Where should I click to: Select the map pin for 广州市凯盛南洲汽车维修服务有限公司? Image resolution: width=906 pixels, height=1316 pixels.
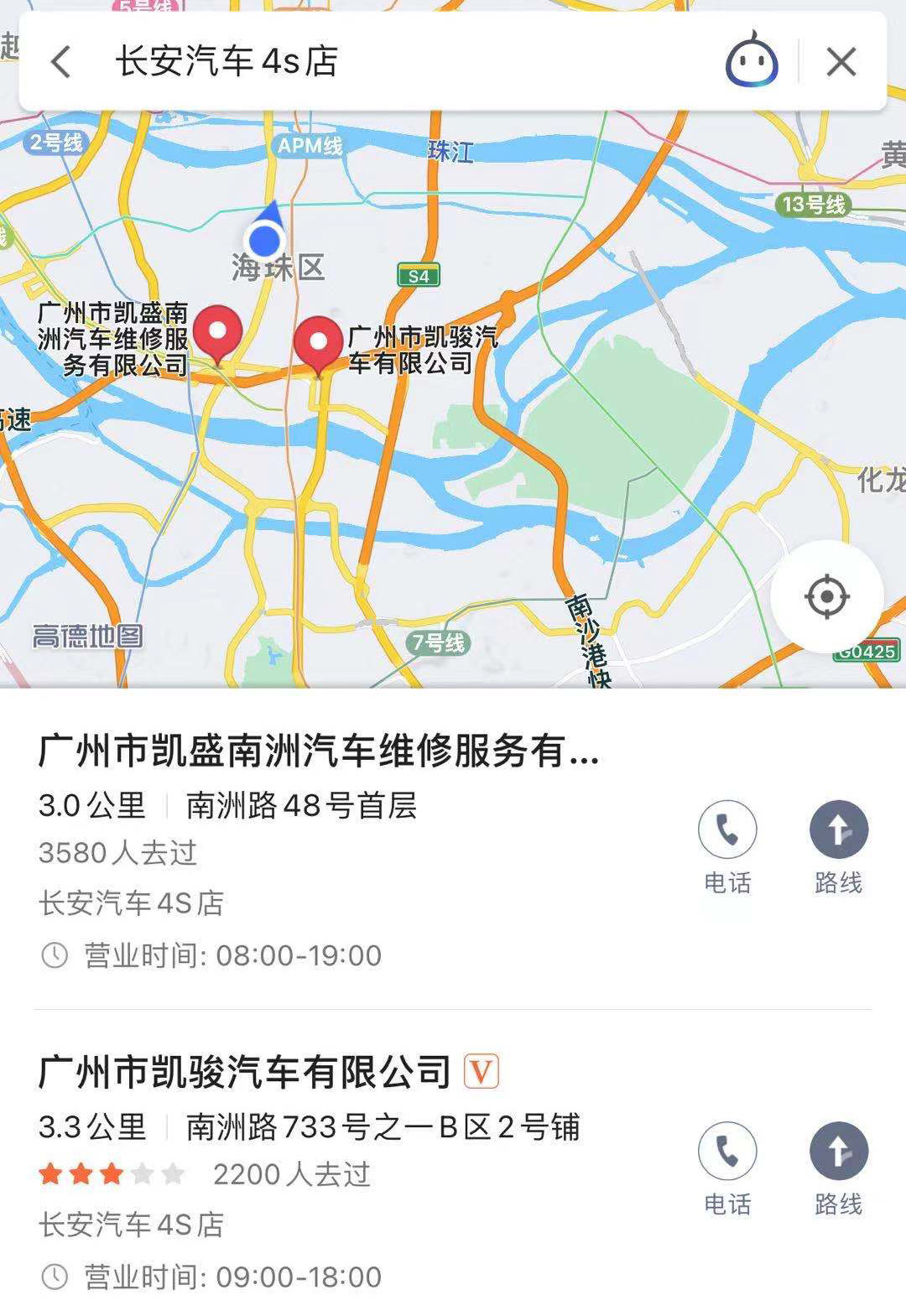tap(218, 333)
